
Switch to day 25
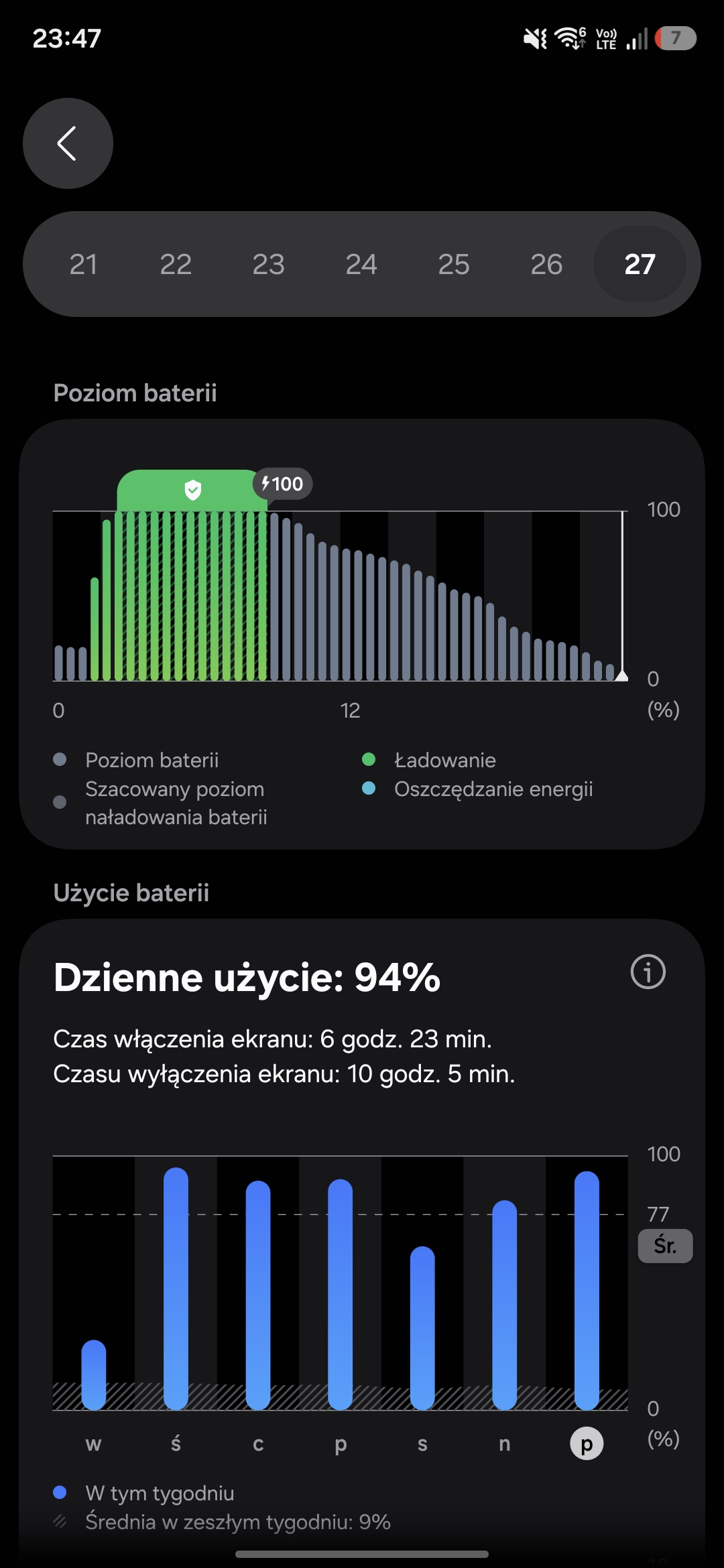pos(454,264)
